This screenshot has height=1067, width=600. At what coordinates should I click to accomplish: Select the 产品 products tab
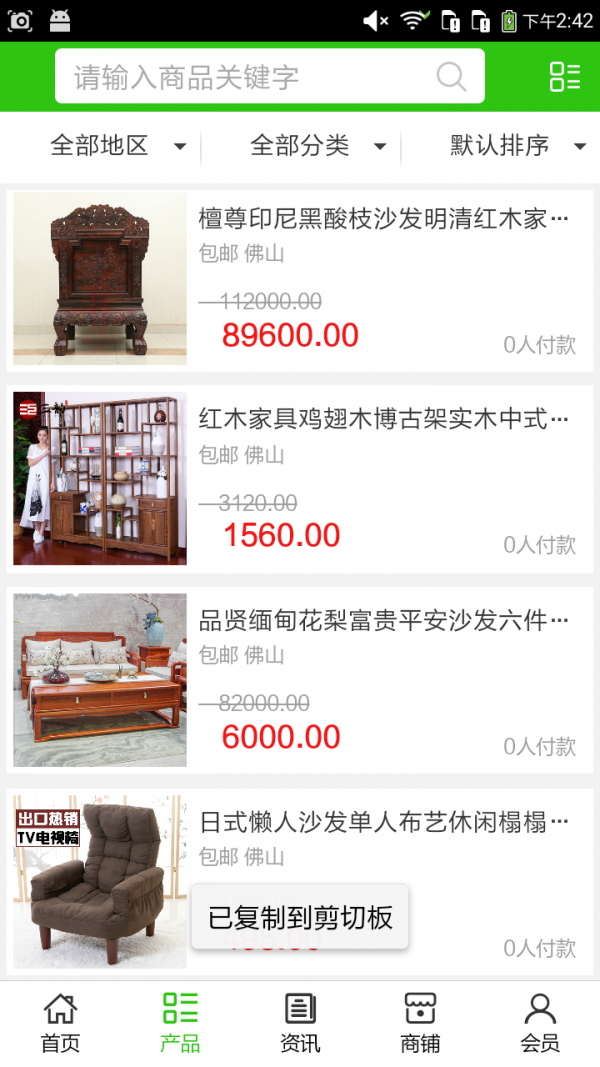180,1023
